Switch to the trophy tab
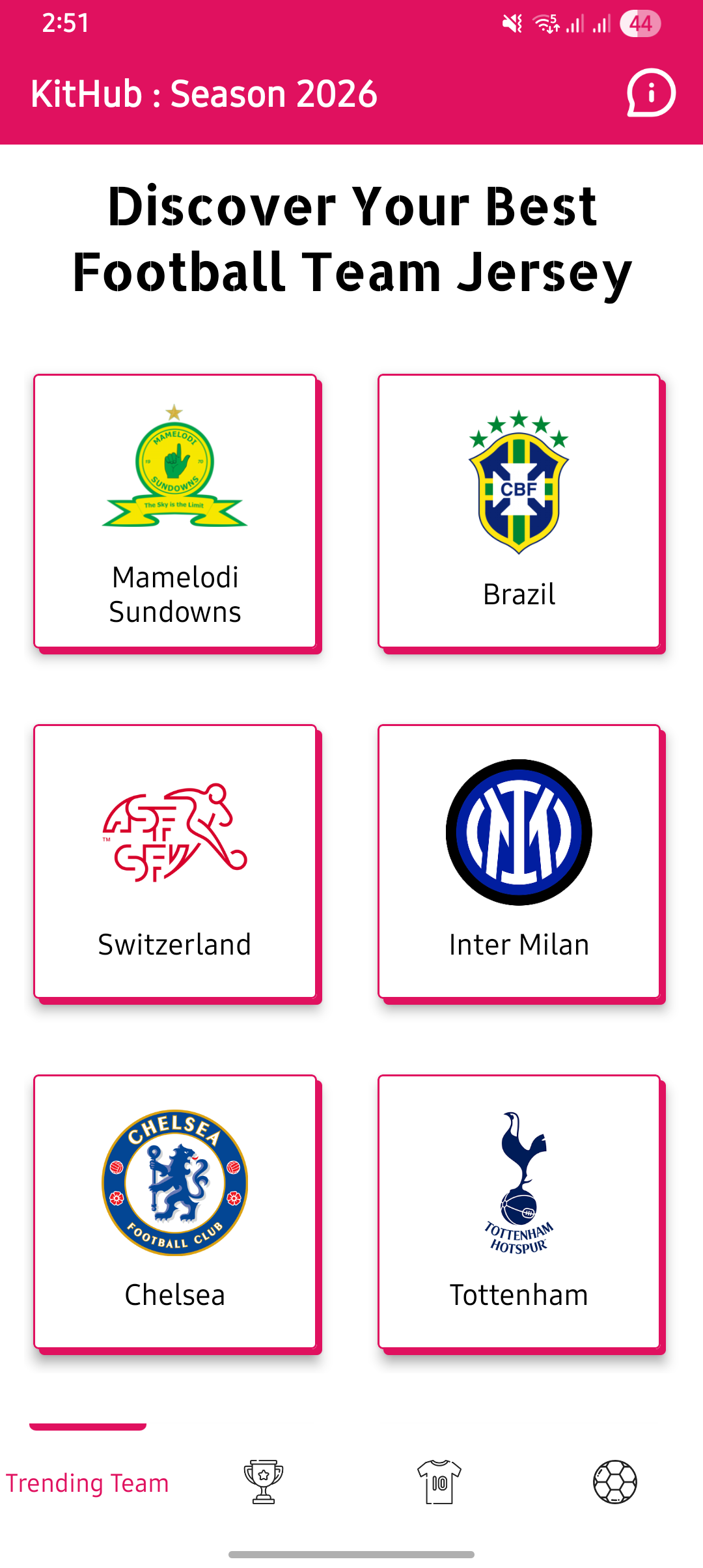The image size is (703, 1568). point(264,1481)
